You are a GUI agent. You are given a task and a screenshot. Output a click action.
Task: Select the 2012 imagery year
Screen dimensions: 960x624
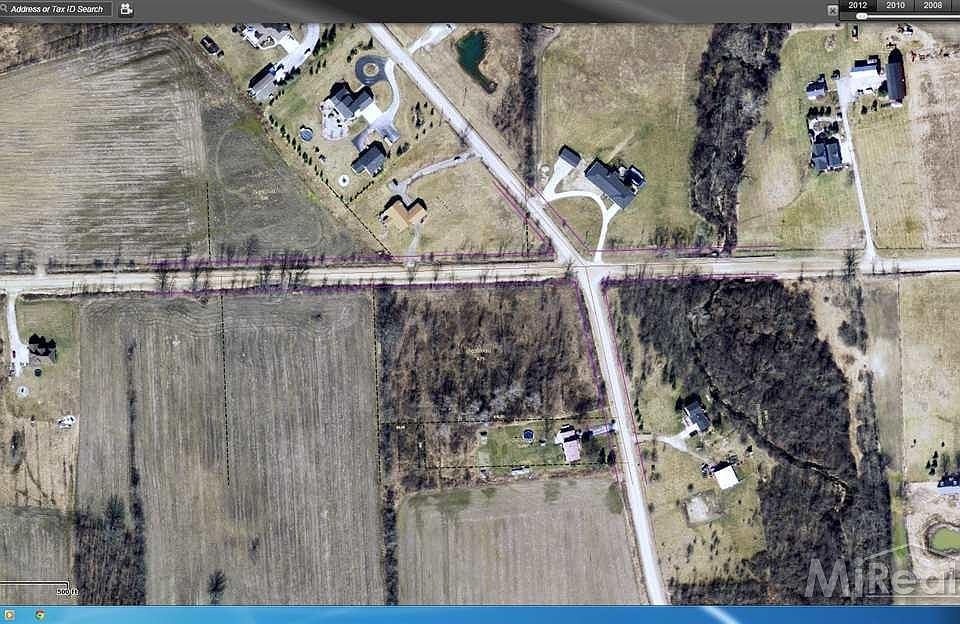[x=858, y=5]
